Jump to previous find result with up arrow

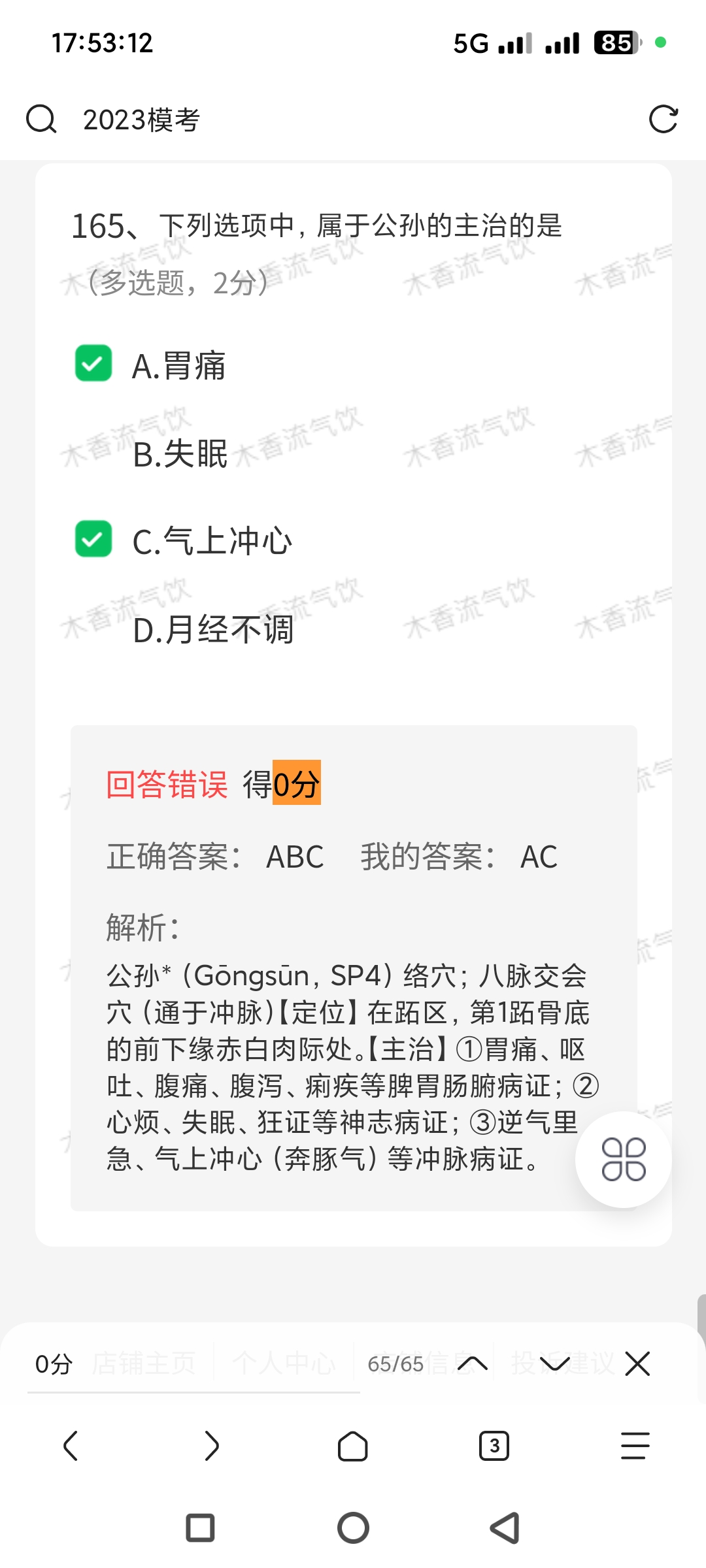pos(473,1364)
